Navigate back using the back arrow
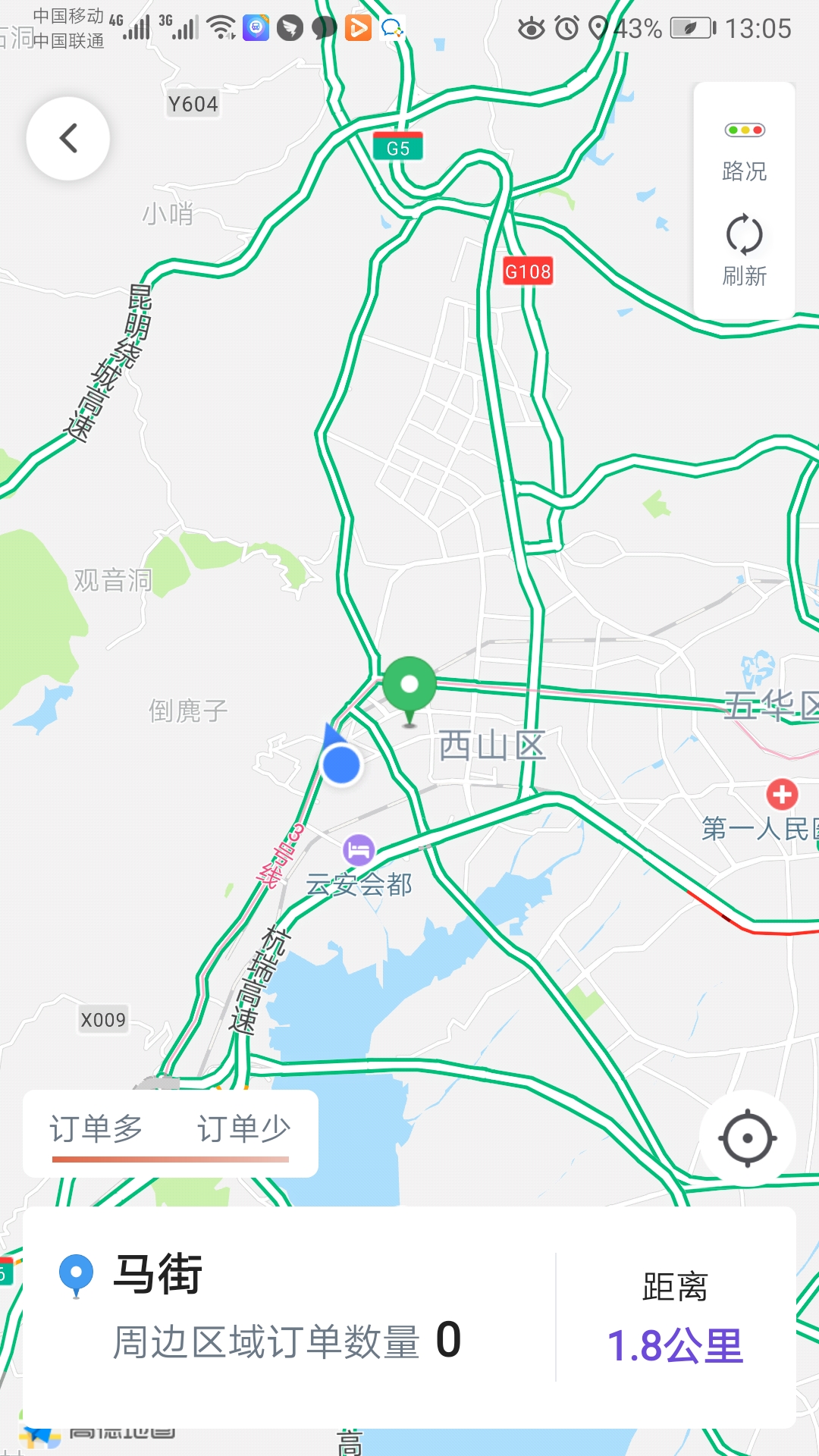 pyautogui.click(x=68, y=139)
